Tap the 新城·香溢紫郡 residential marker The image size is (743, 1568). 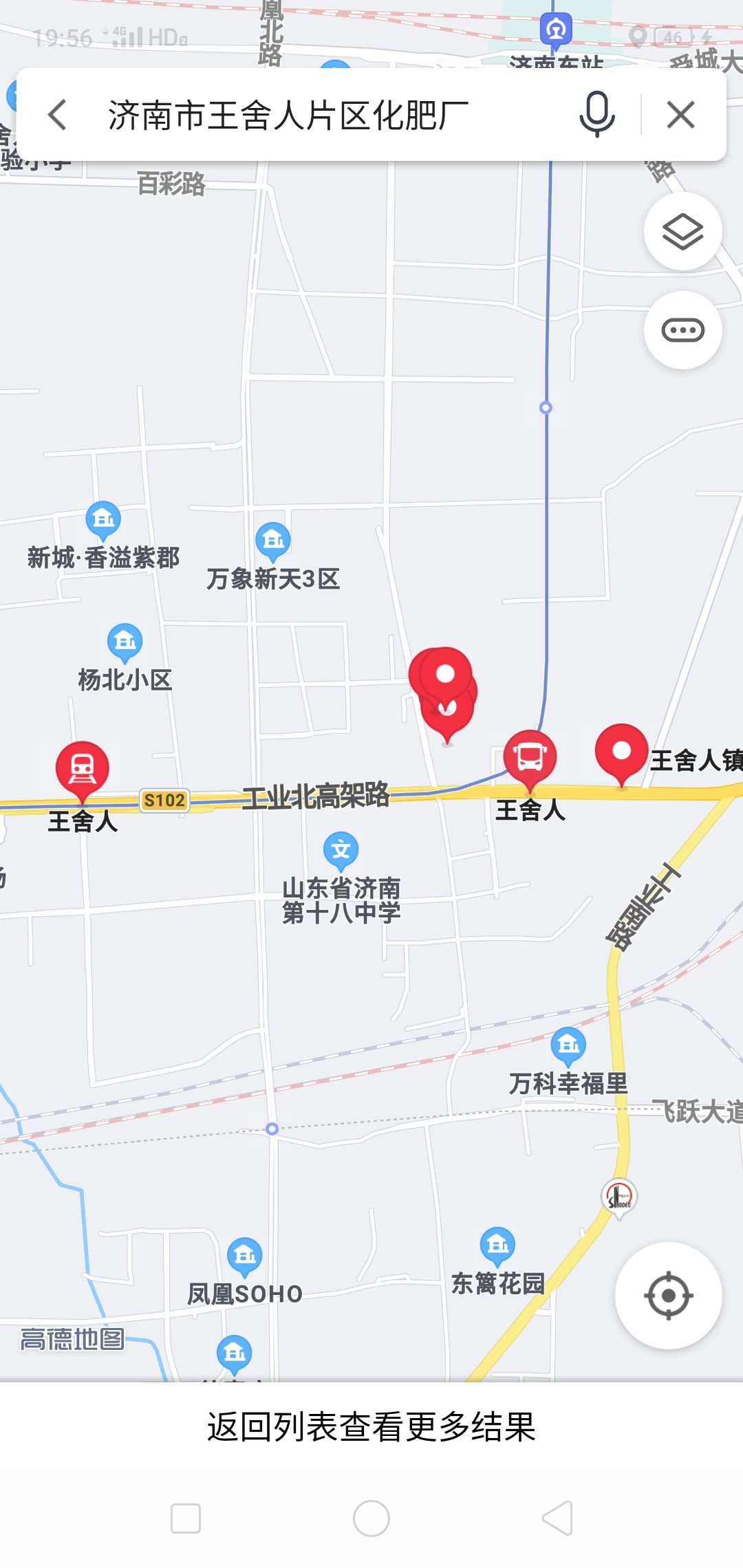tap(103, 521)
